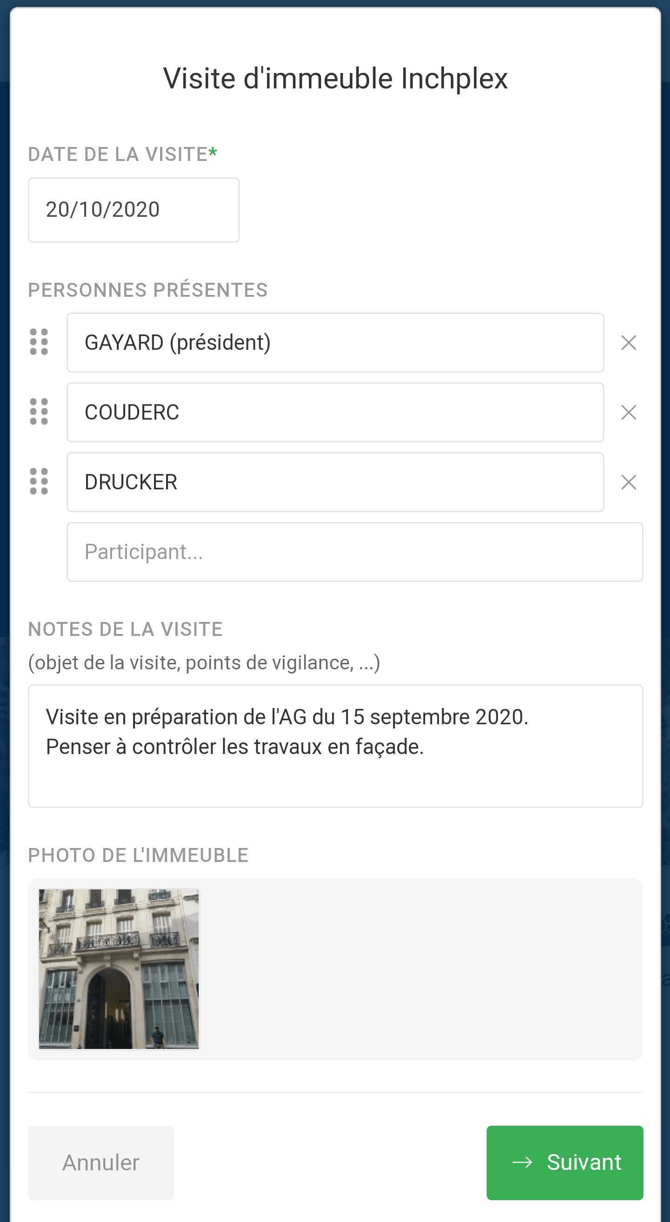Image resolution: width=670 pixels, height=1222 pixels.
Task: Continue with the Suivant button
Action: 565,1162
